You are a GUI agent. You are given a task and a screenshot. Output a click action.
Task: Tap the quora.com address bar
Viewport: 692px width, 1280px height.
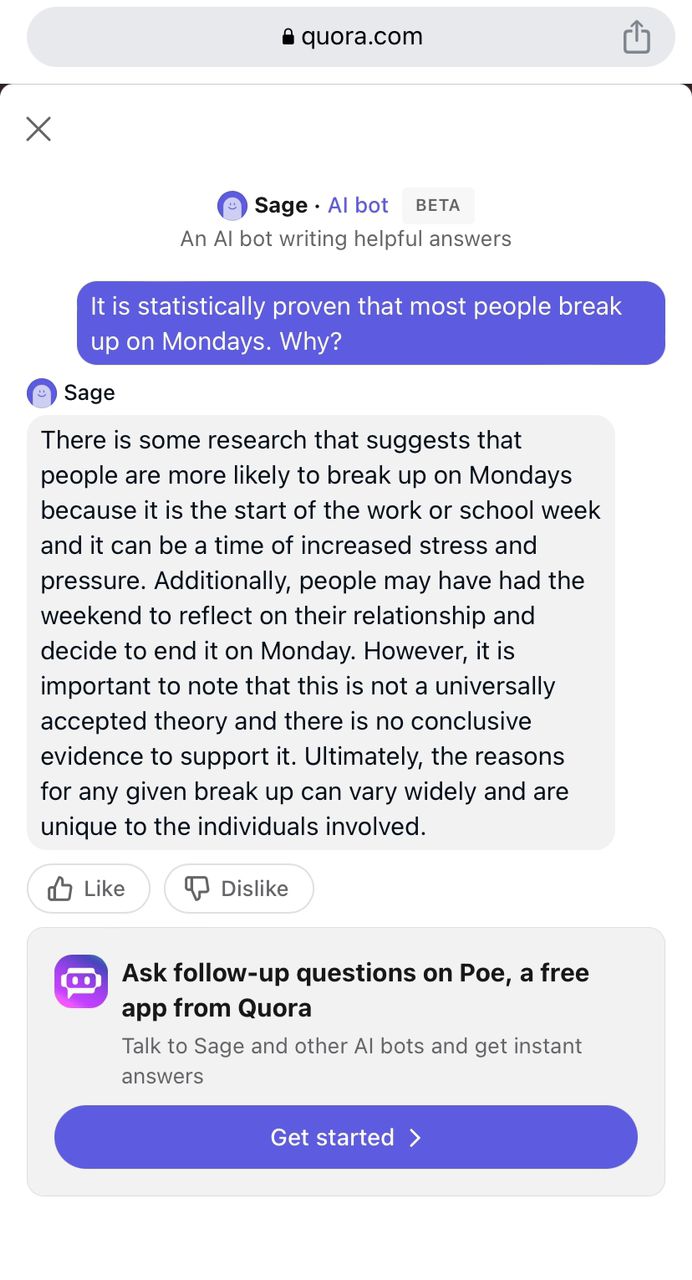351,38
